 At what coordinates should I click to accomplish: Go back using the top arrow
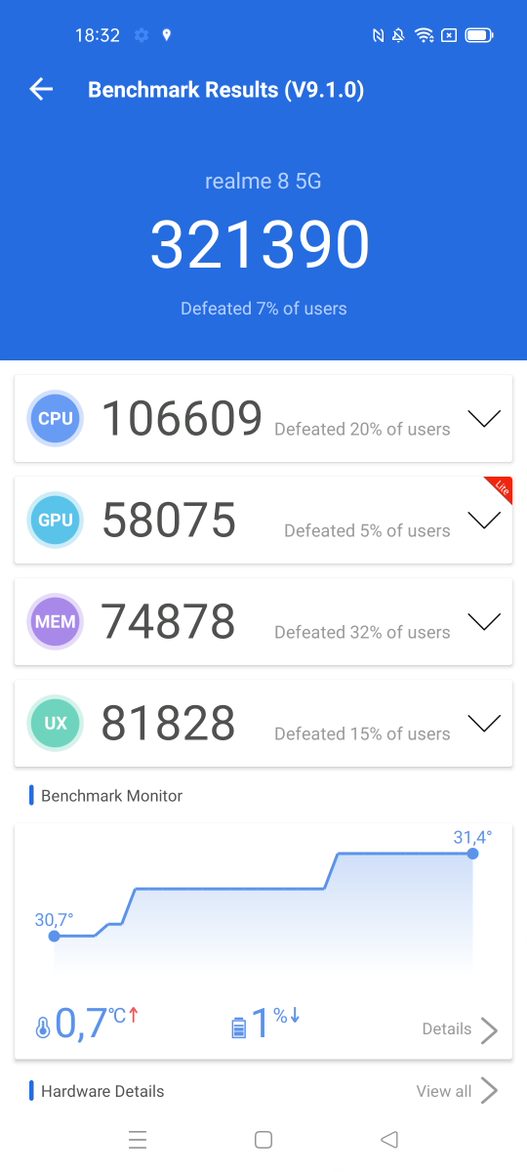41,90
